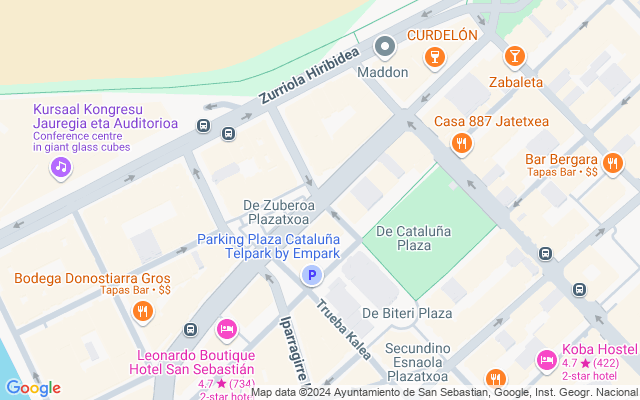Tap the CURDELÓN bar marker
This screenshot has width=640, height=400.
point(435,59)
